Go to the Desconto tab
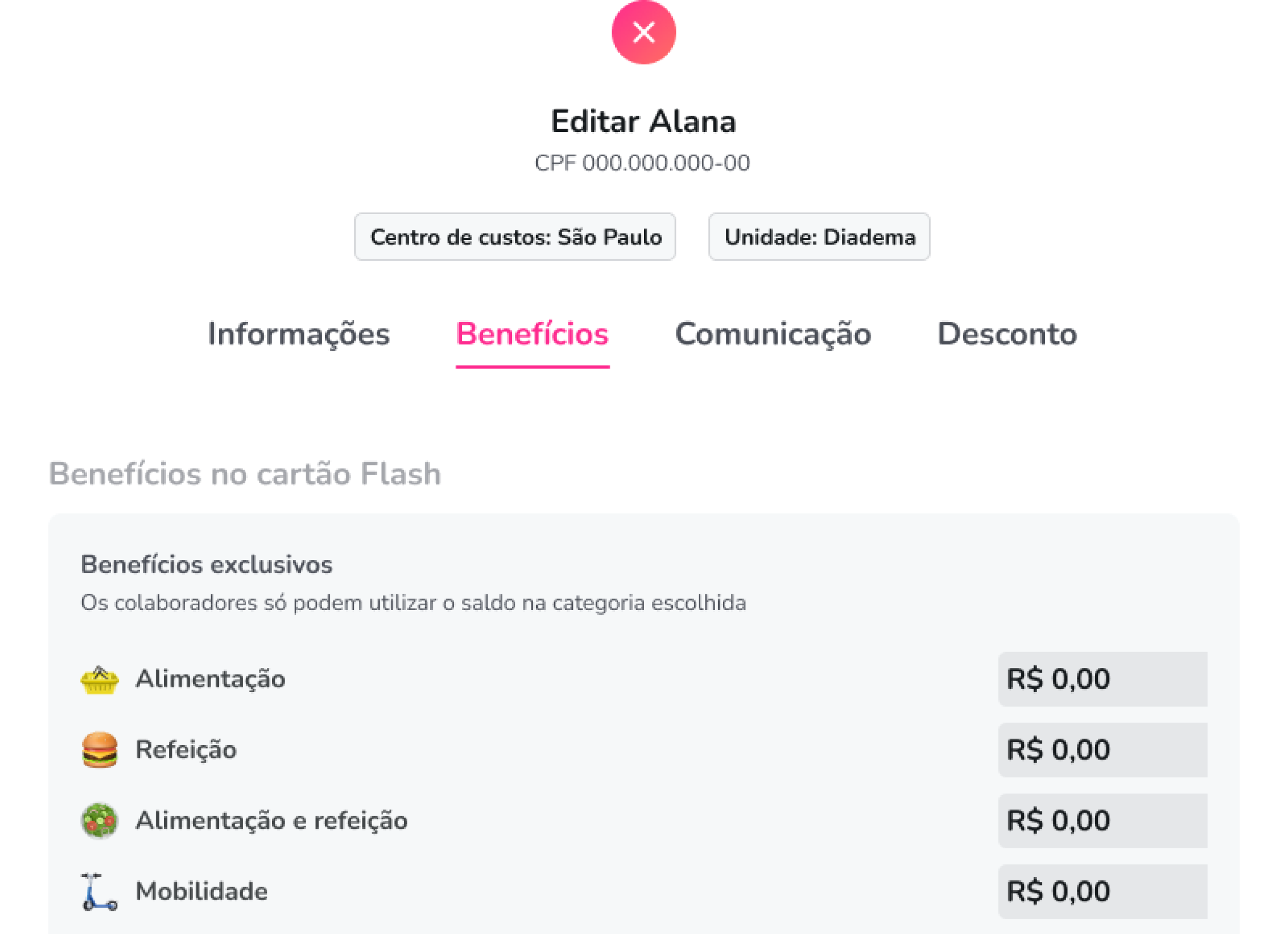The image size is (1288, 934). click(x=1007, y=334)
